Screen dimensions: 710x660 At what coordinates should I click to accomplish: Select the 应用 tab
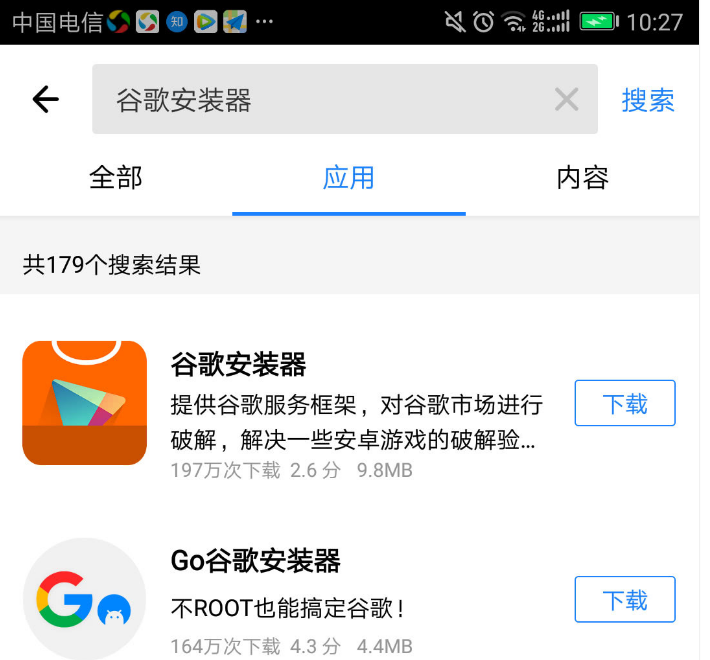[349, 178]
